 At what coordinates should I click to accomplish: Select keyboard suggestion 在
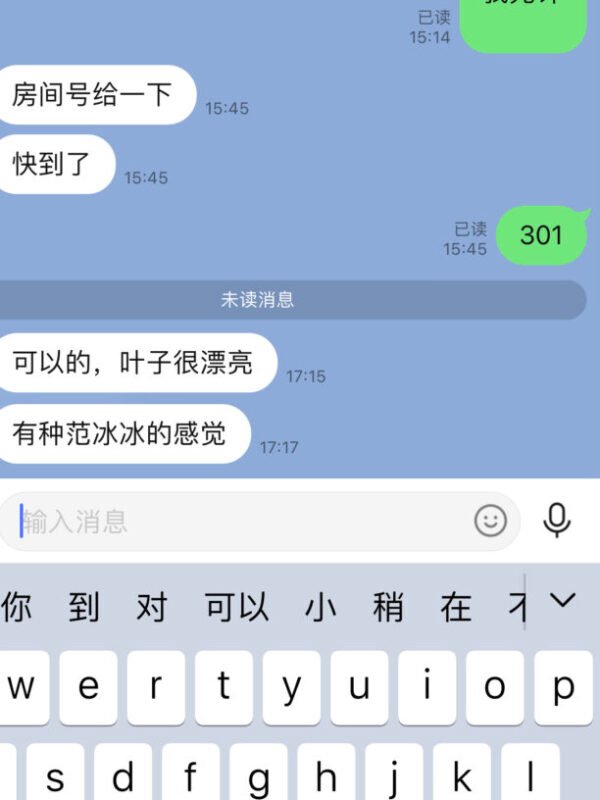(x=456, y=607)
